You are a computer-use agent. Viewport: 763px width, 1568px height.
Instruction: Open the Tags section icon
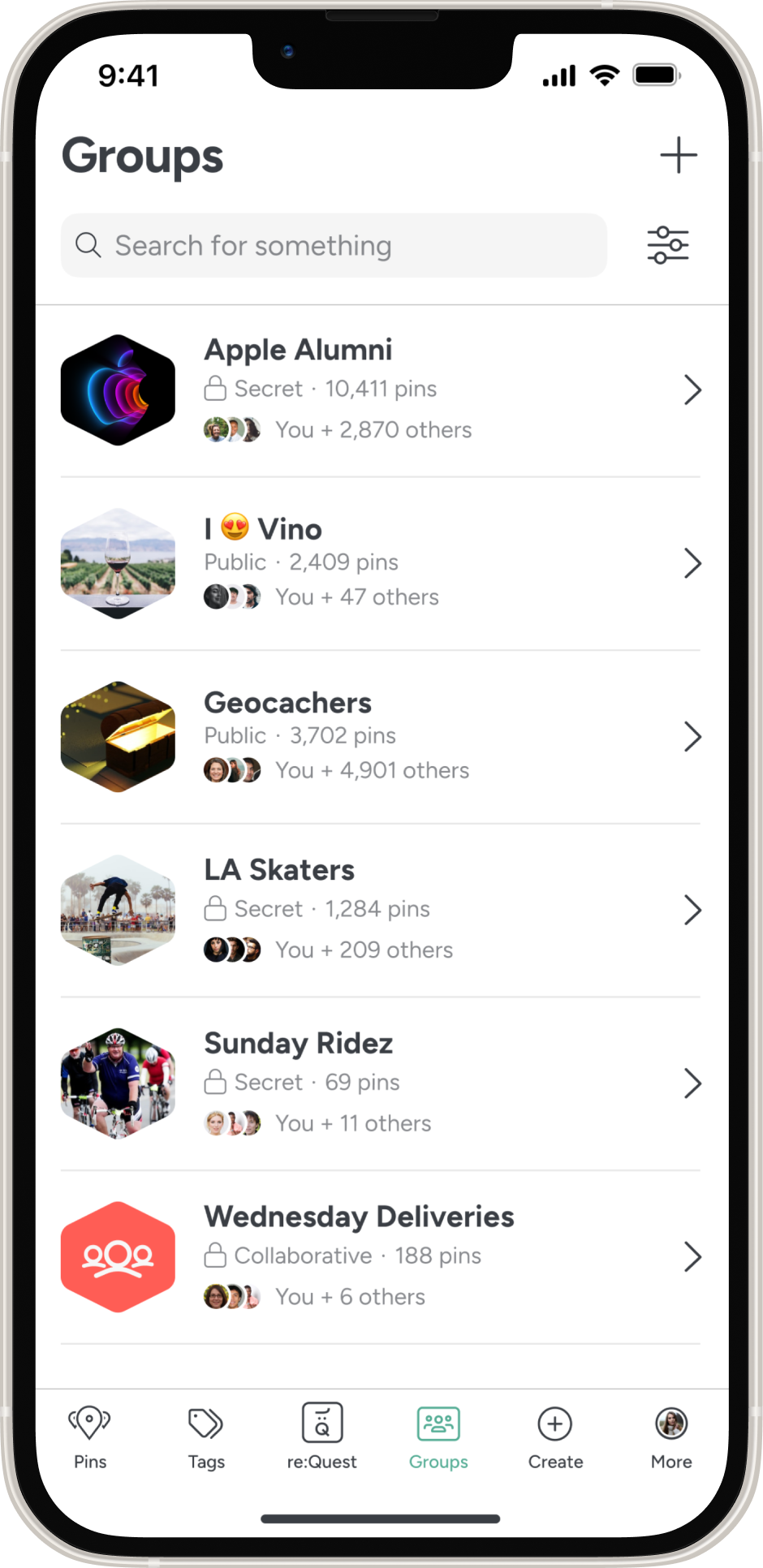[x=205, y=1422]
